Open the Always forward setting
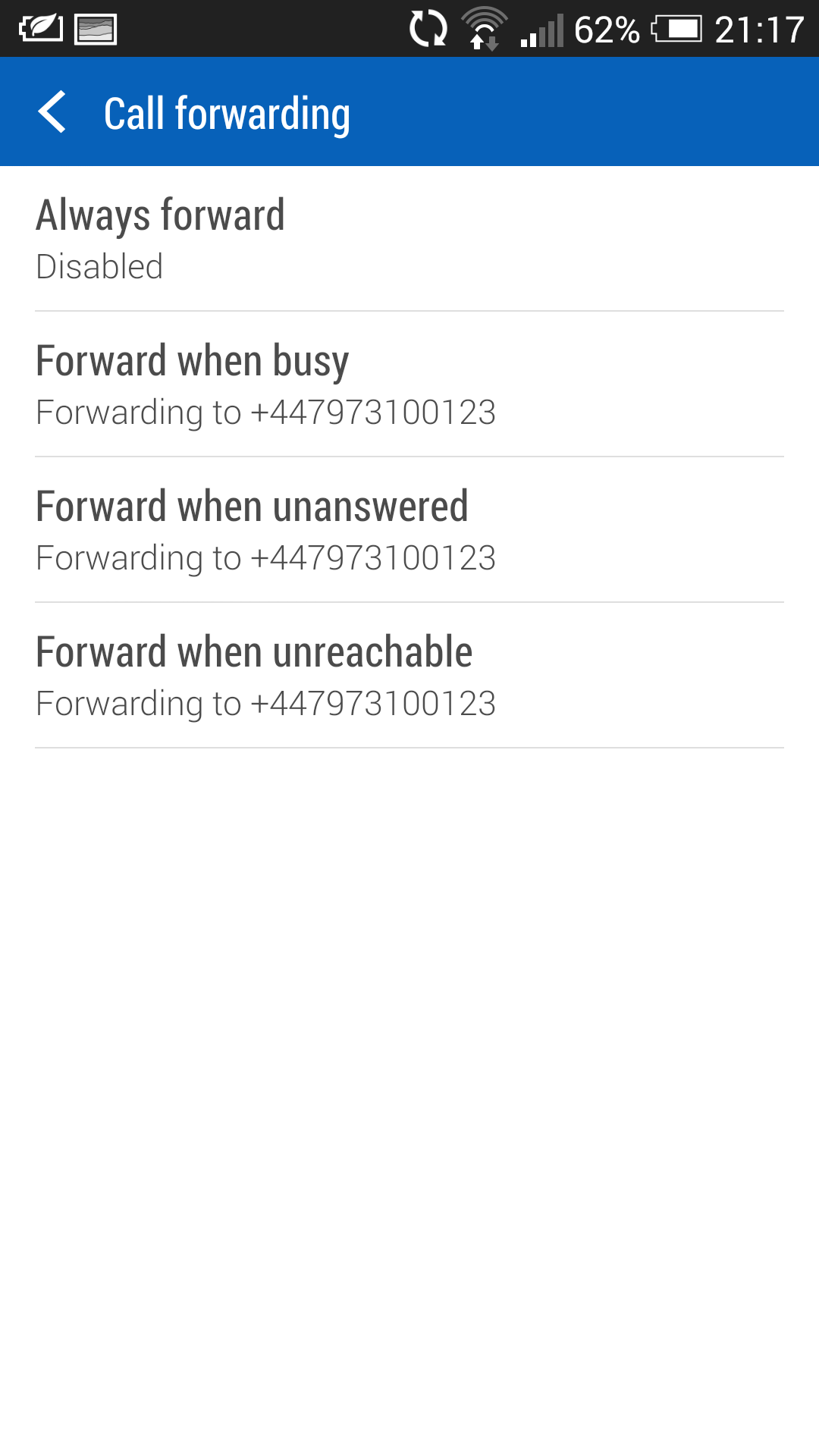Viewport: 819px width, 1456px height. (x=409, y=239)
